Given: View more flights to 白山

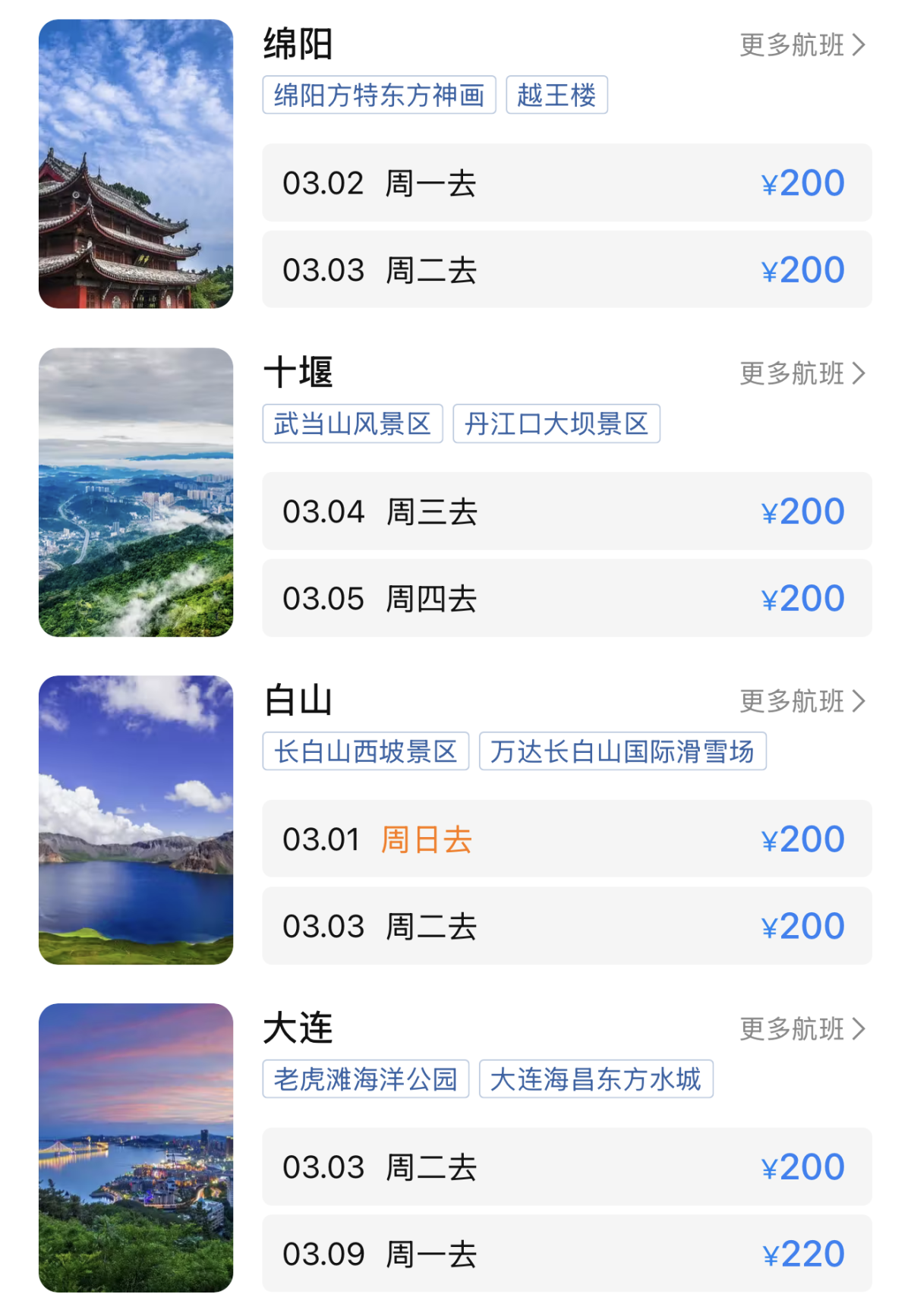Looking at the screenshot, I should point(802,701).
